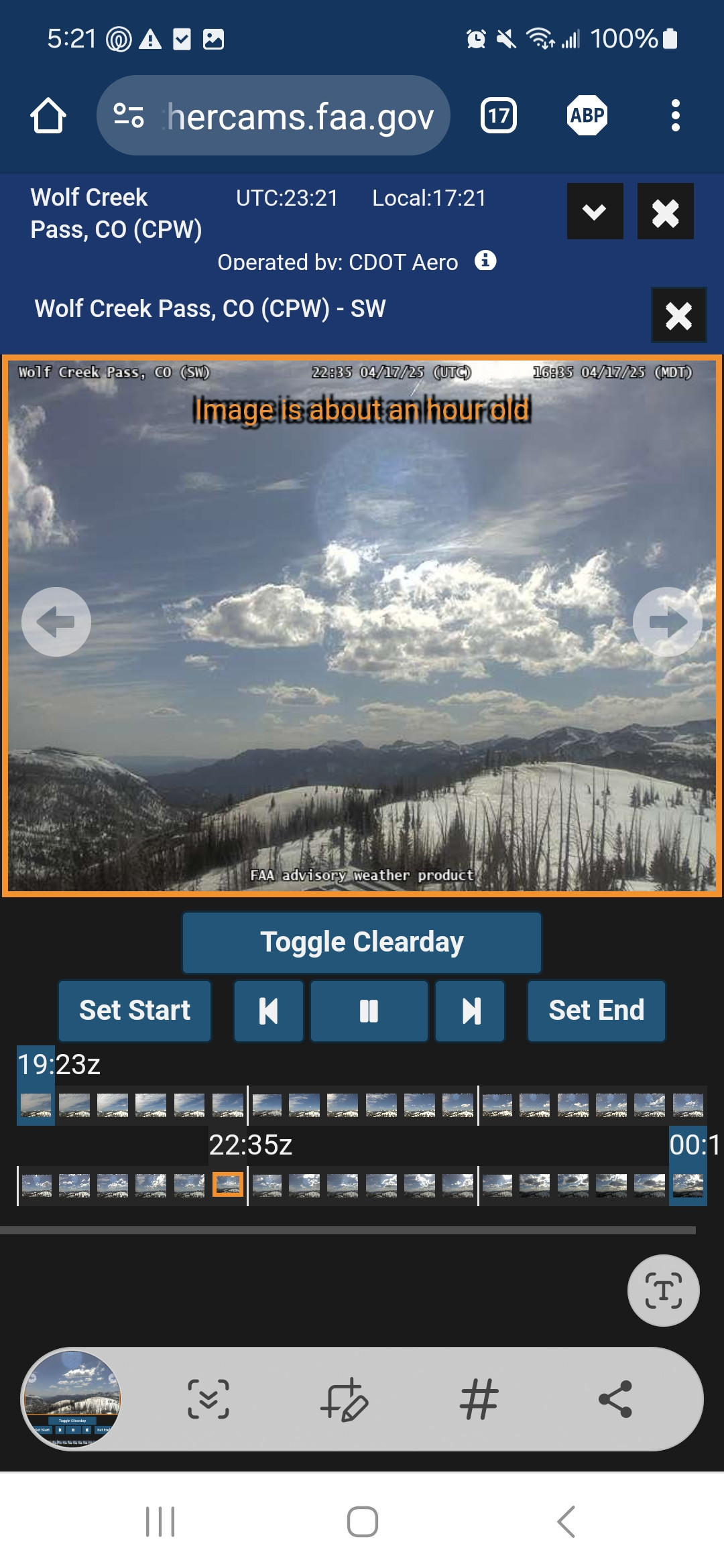The width and height of the screenshot is (724, 1568).
Task: Toggle Clearday comparison image
Action: tap(362, 942)
